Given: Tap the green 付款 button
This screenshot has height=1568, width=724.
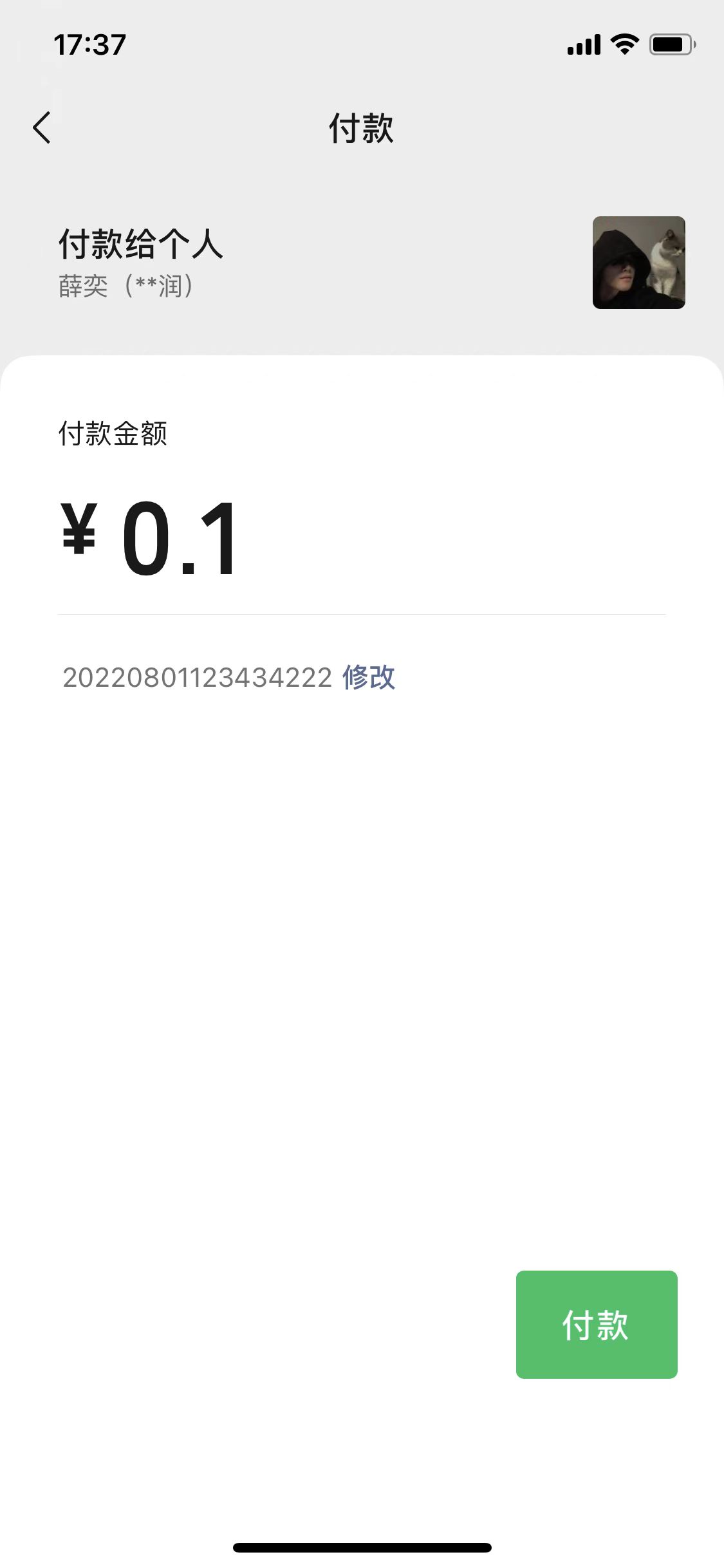Looking at the screenshot, I should pyautogui.click(x=596, y=1324).
